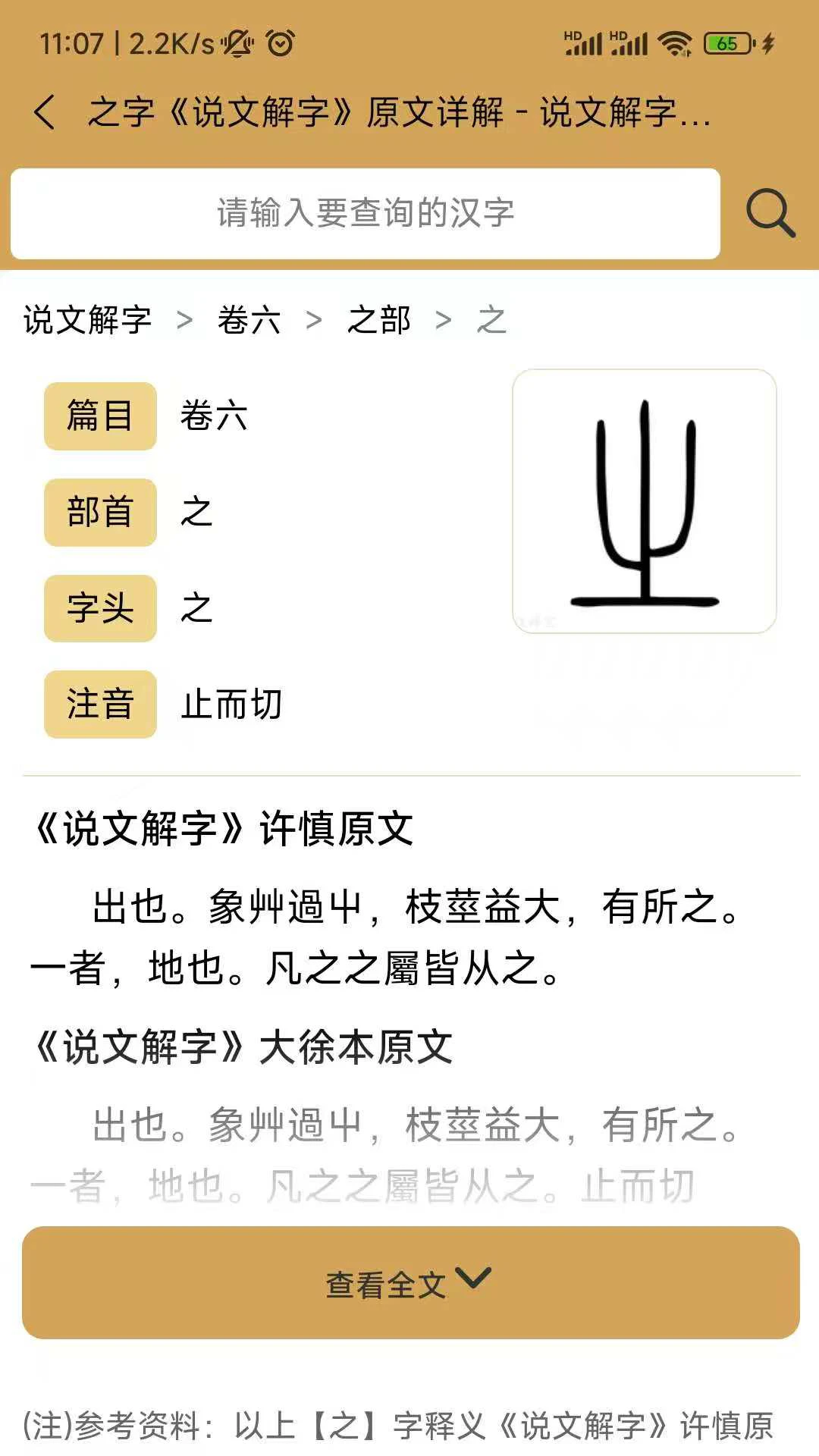
Task: Click the 篇目 label tag
Action: click(101, 416)
